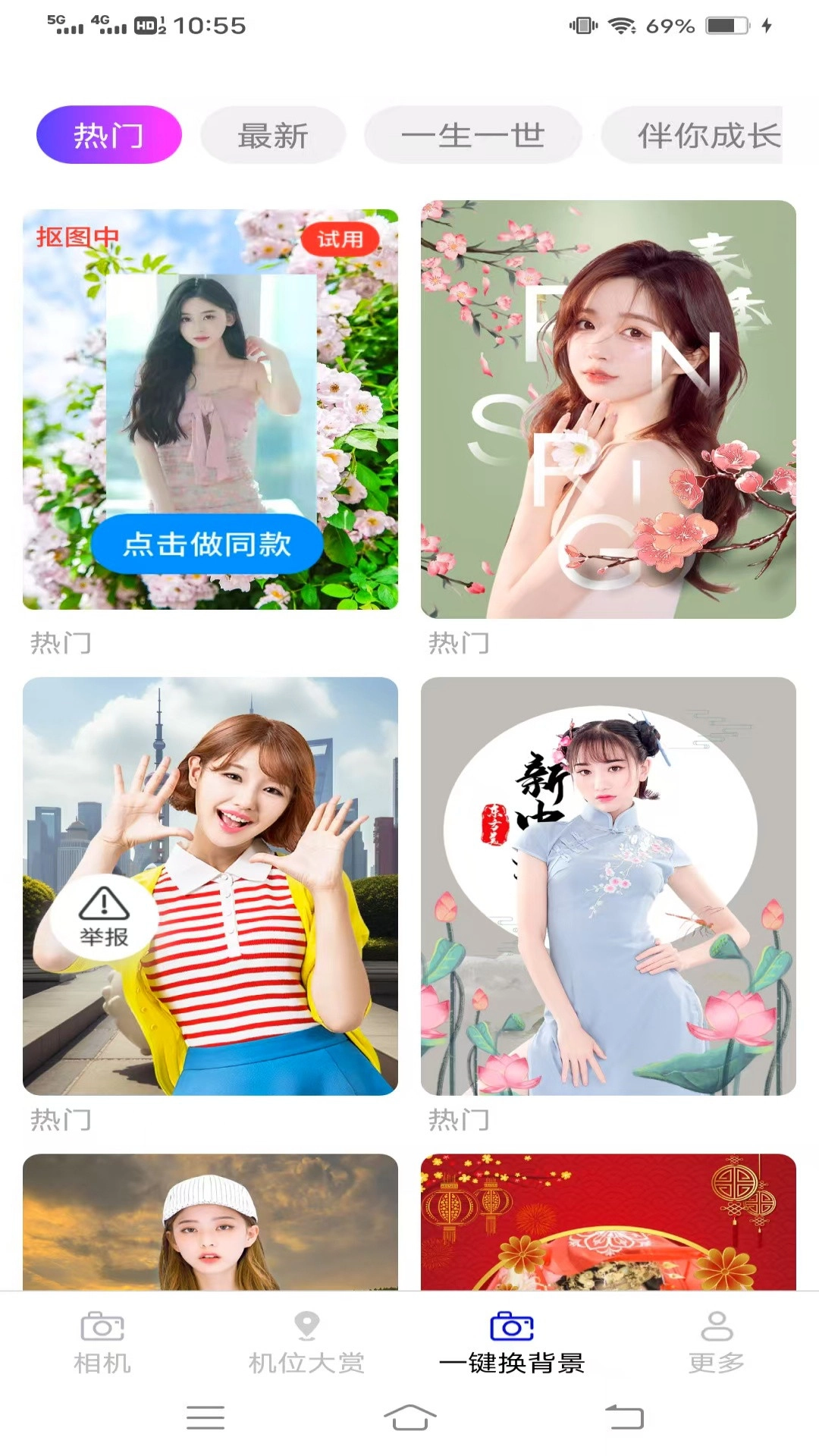
Task: Open the 一生一世 category
Action: pos(472,135)
